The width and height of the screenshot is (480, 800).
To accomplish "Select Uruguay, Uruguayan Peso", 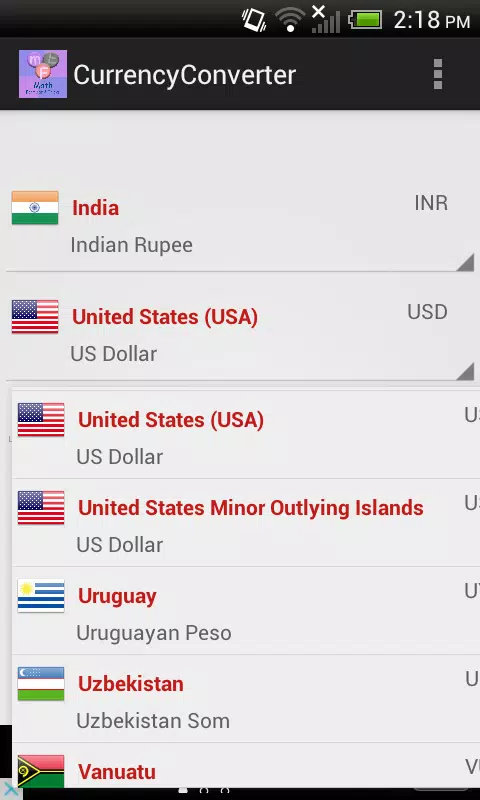I will point(246,611).
